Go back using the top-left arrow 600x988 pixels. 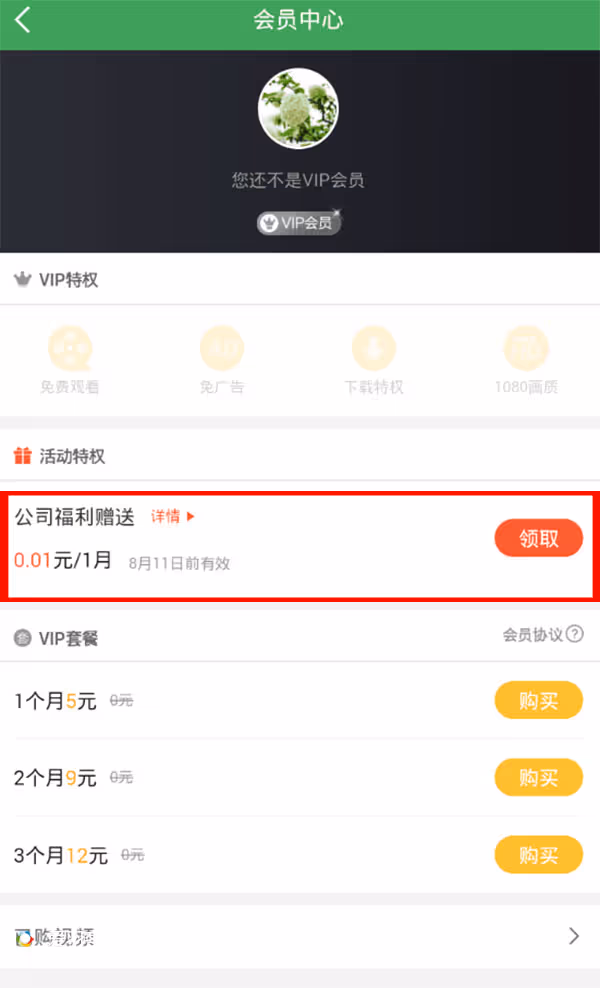point(22,20)
